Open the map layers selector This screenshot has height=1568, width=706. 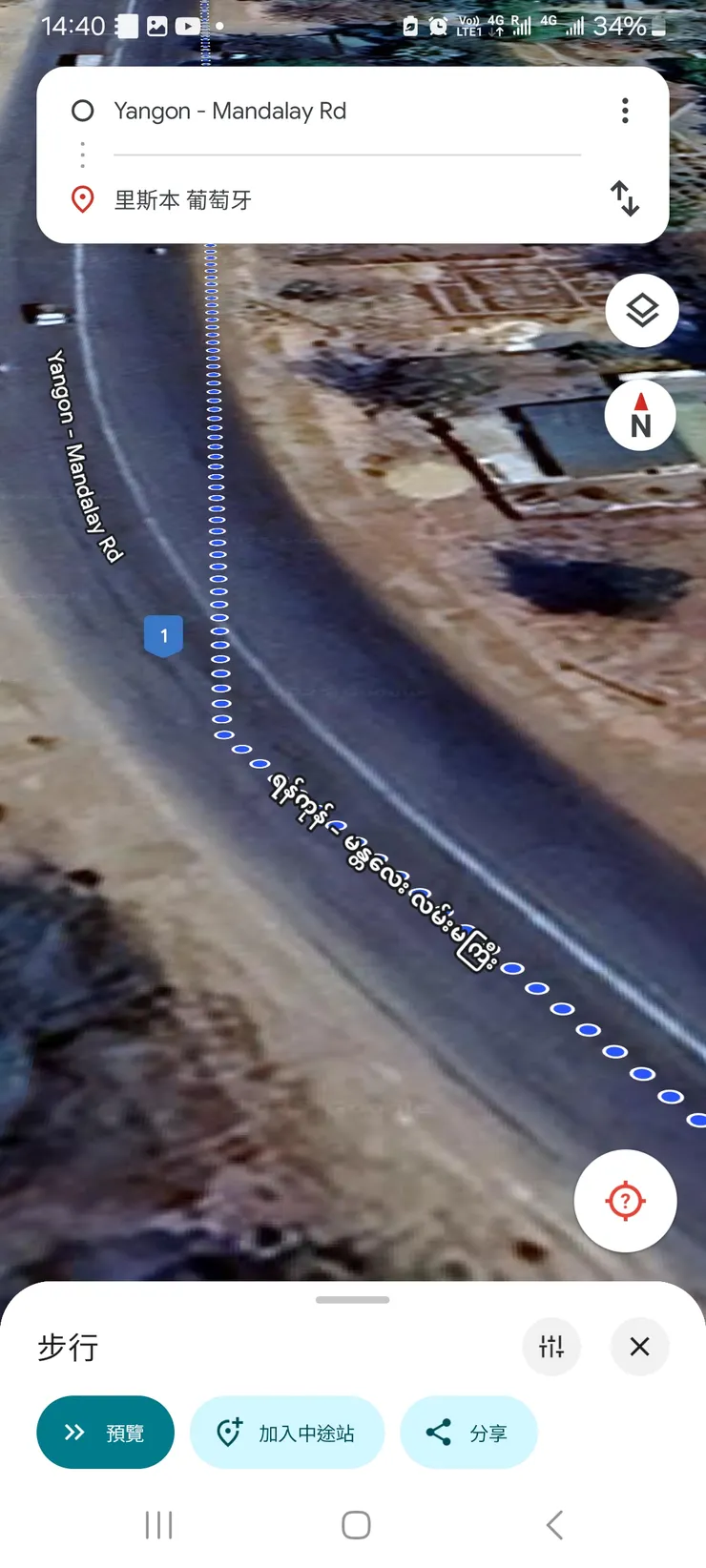coord(642,311)
